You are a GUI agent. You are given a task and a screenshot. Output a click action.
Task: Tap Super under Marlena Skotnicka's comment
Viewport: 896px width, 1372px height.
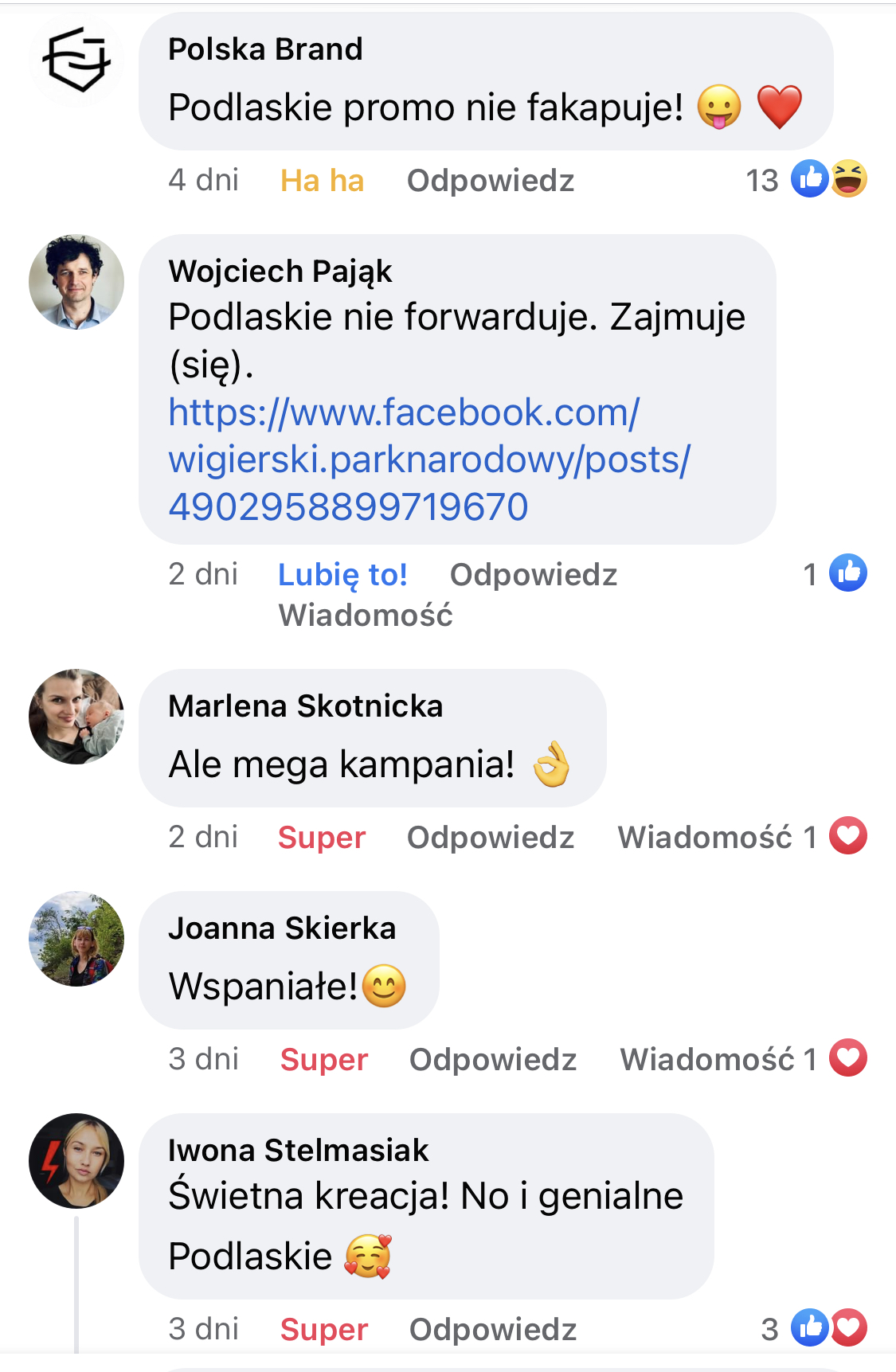click(322, 838)
